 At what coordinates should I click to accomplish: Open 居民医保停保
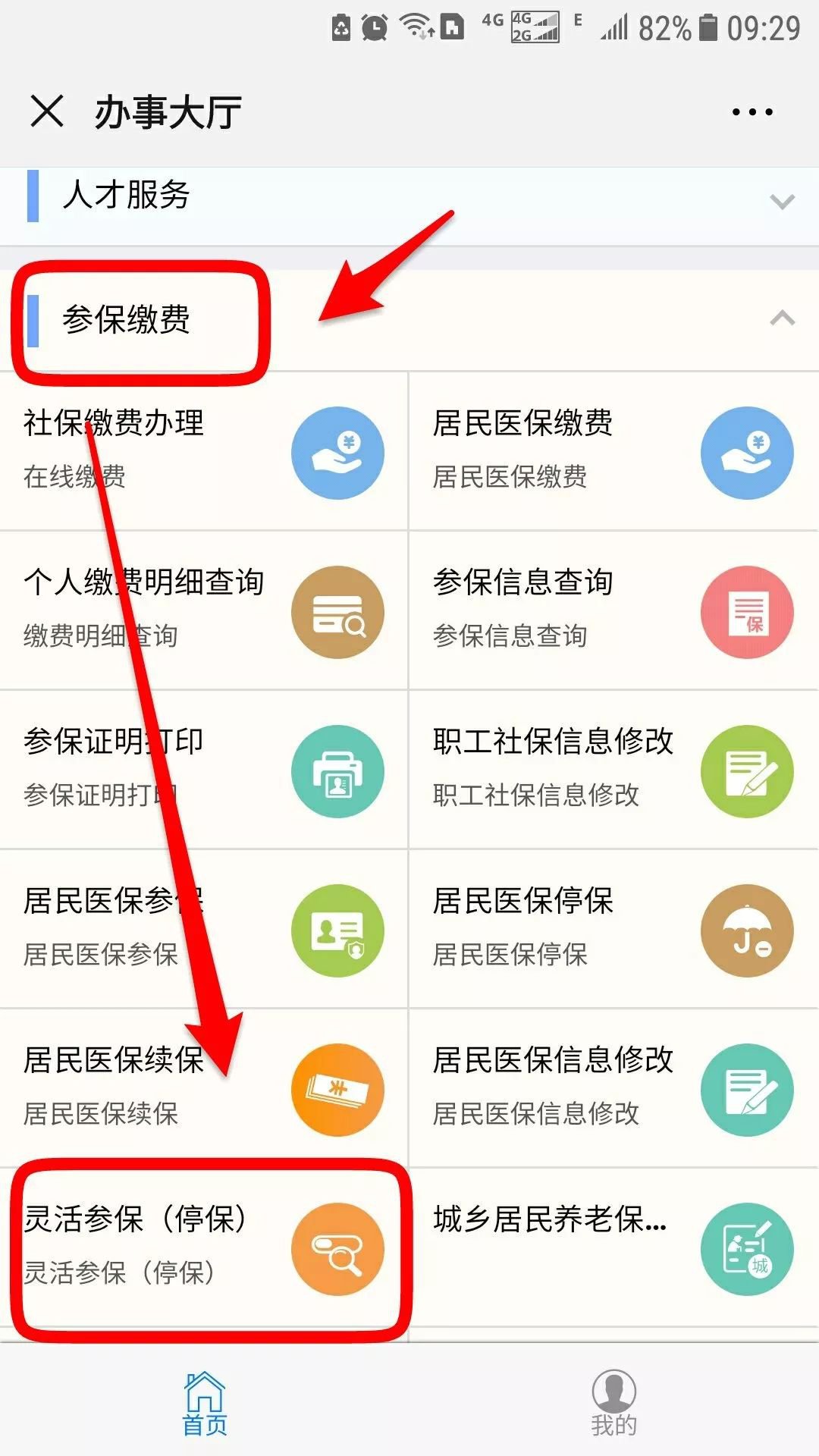(x=614, y=929)
